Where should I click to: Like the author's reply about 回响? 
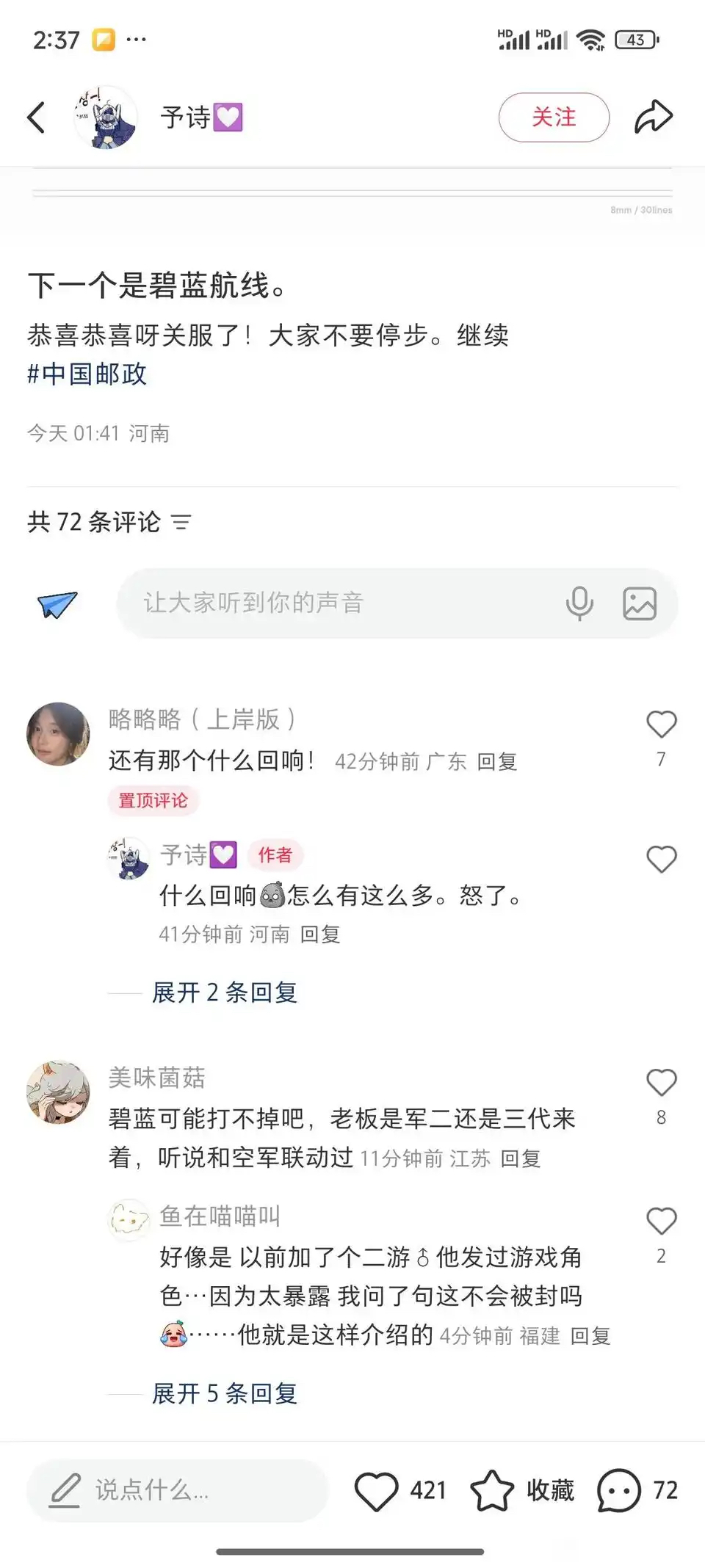click(x=661, y=859)
